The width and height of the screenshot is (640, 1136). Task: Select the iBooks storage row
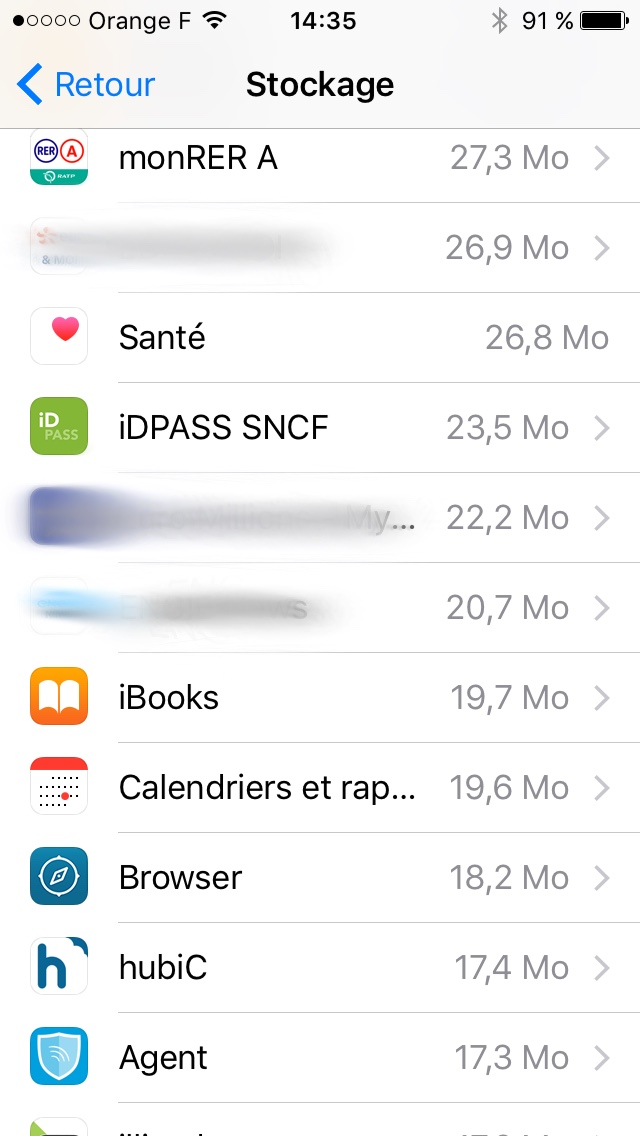coord(320,698)
